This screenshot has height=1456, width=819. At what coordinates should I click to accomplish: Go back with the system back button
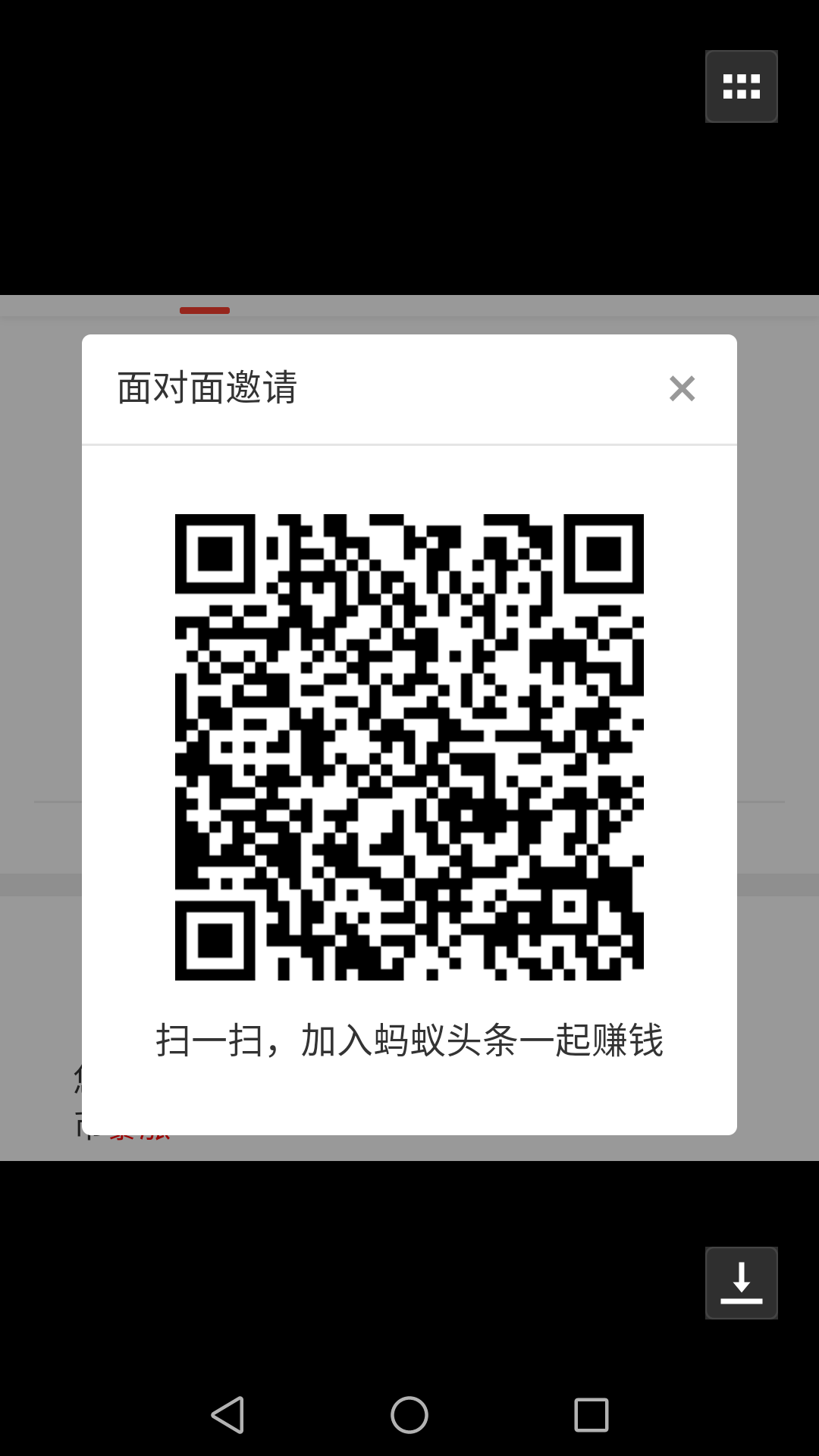click(x=227, y=1415)
